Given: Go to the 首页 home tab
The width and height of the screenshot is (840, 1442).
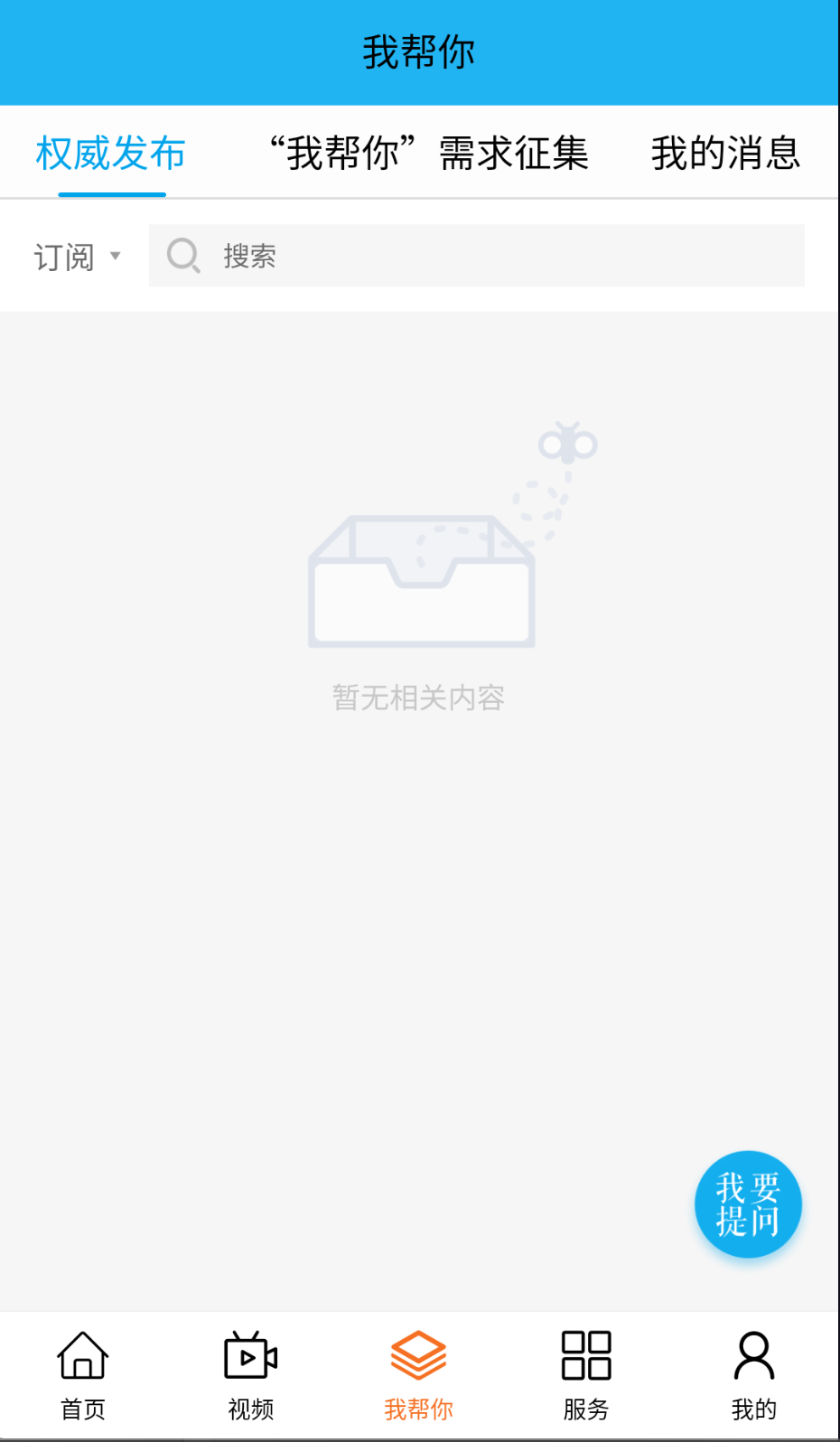Looking at the screenshot, I should (83, 1373).
